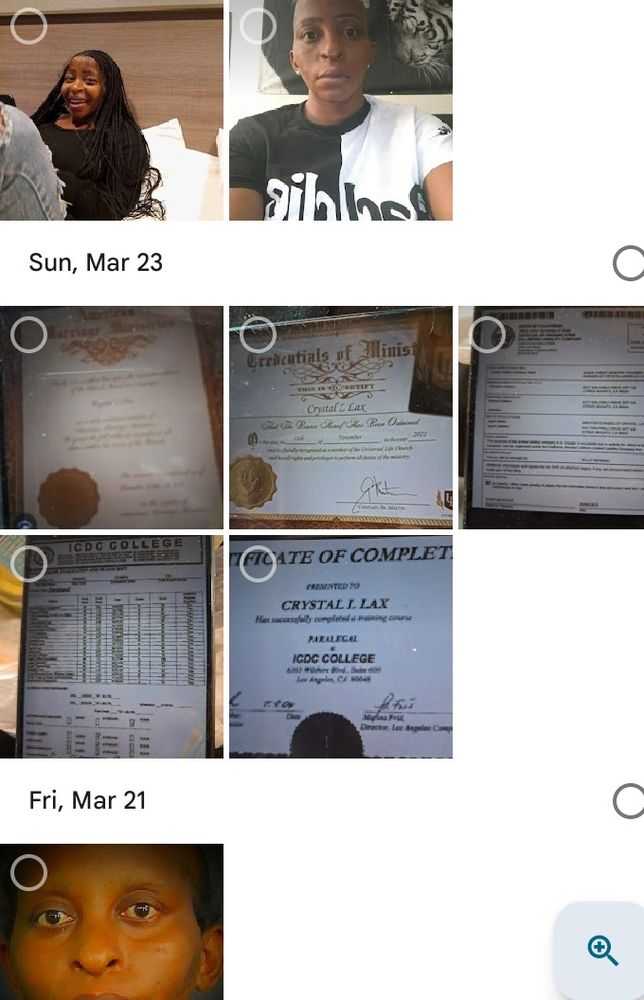
Task: Open the zoom magnifier button
Action: pyautogui.click(x=603, y=950)
